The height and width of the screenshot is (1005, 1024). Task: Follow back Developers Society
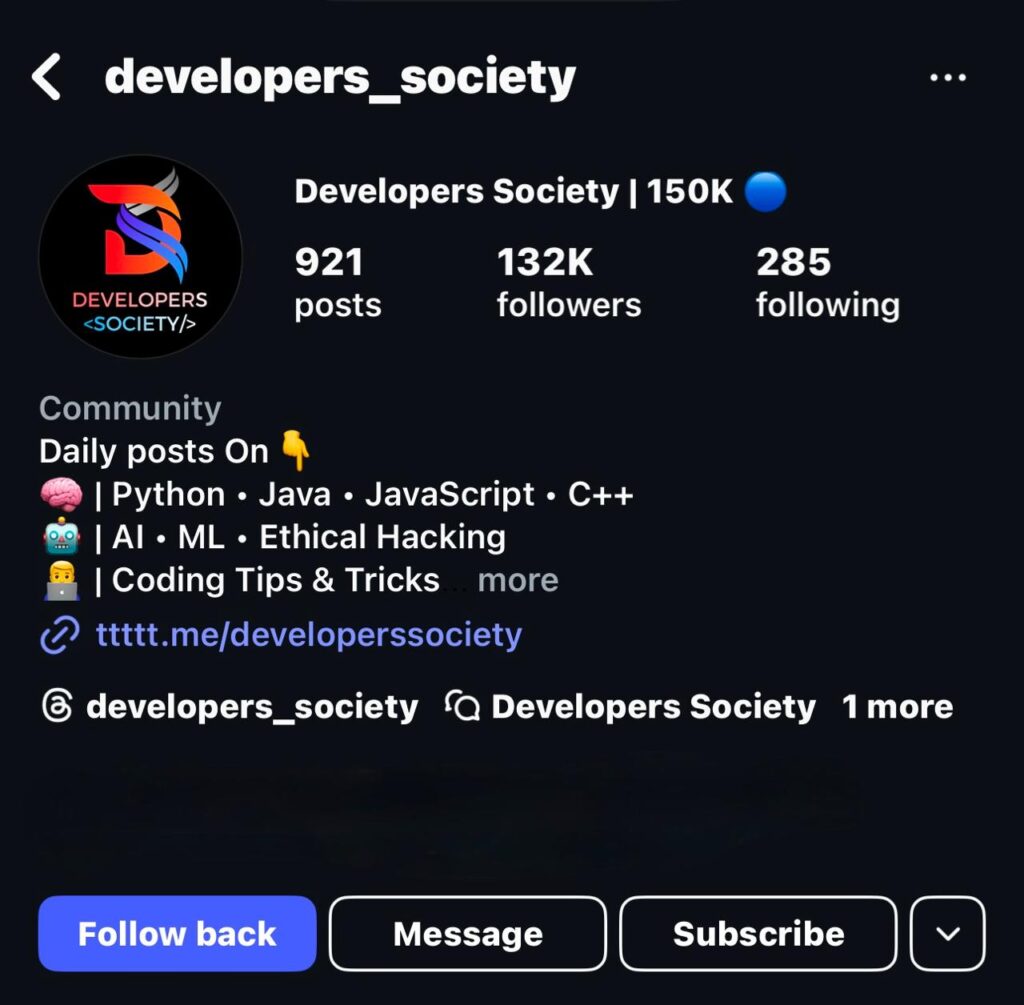pos(177,934)
